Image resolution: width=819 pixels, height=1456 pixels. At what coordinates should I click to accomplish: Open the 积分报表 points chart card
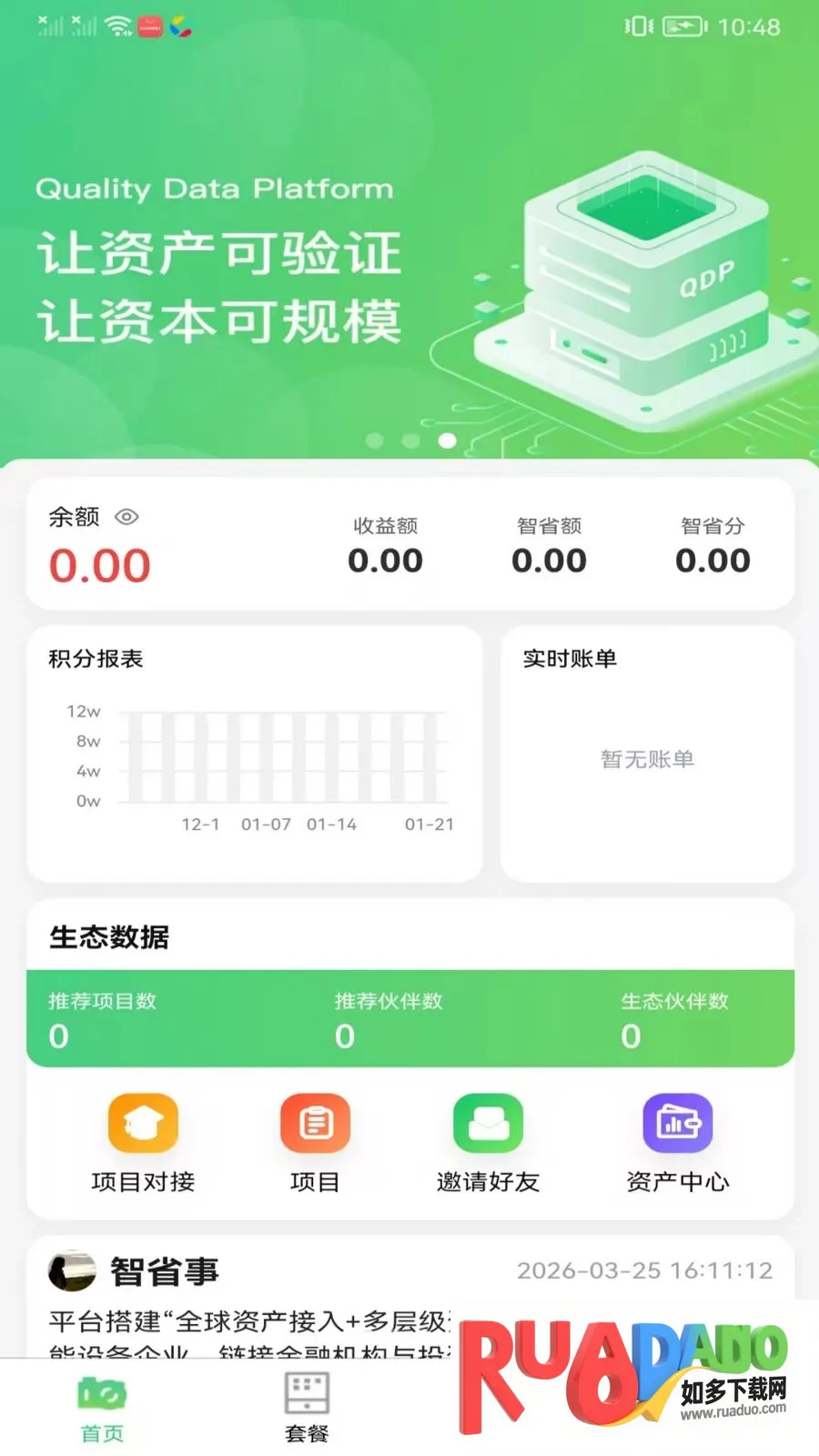tap(255, 753)
